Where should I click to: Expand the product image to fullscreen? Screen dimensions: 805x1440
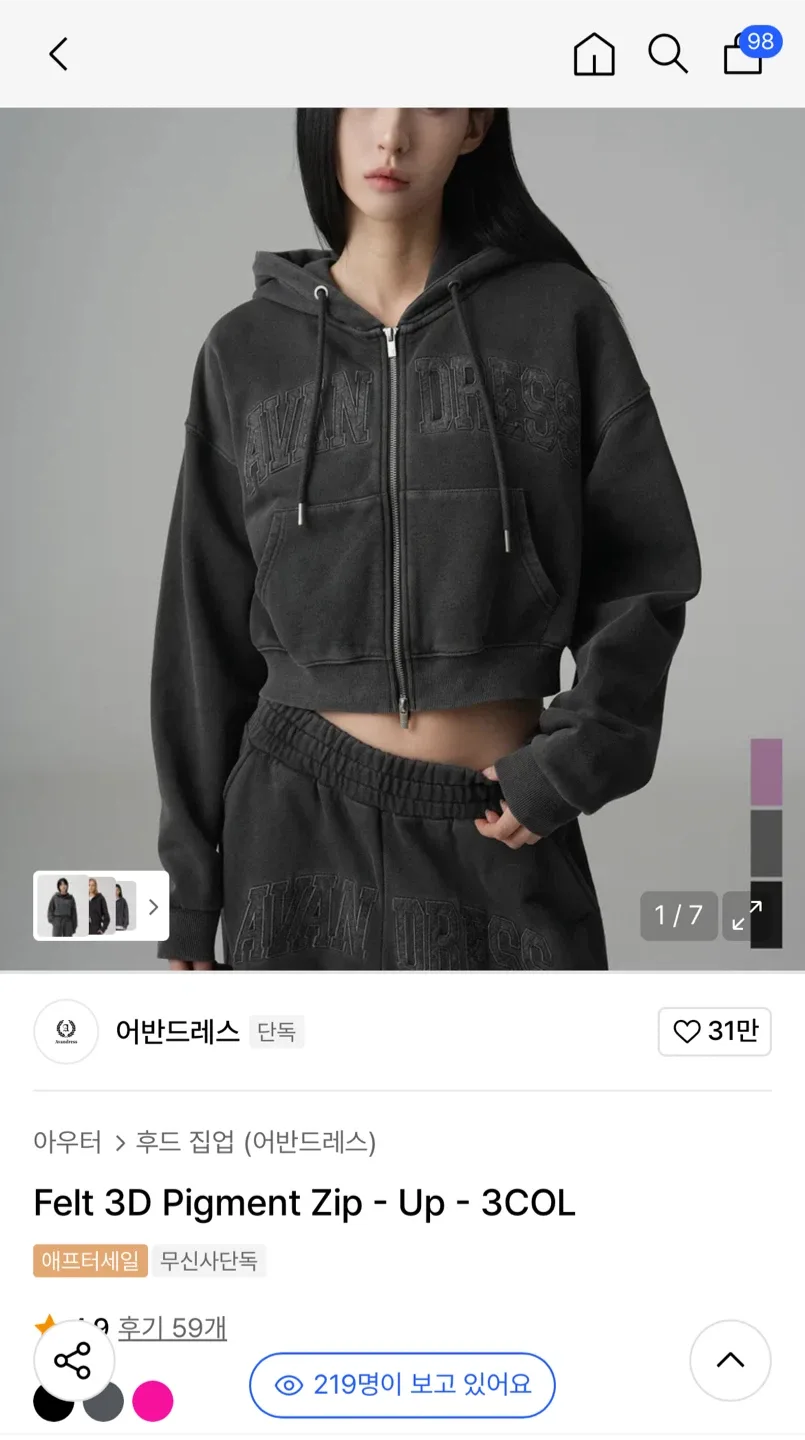point(746,915)
